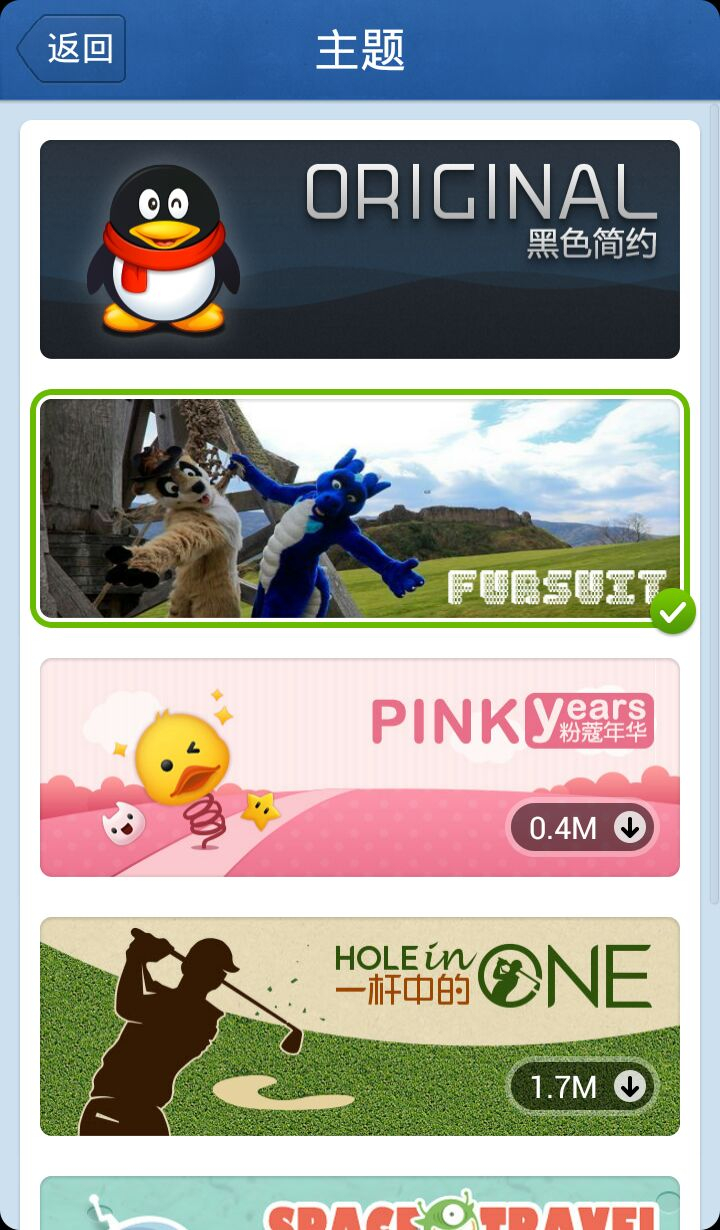720x1230 pixels.
Task: Open the Space Travel theme card
Action: click(360, 1204)
